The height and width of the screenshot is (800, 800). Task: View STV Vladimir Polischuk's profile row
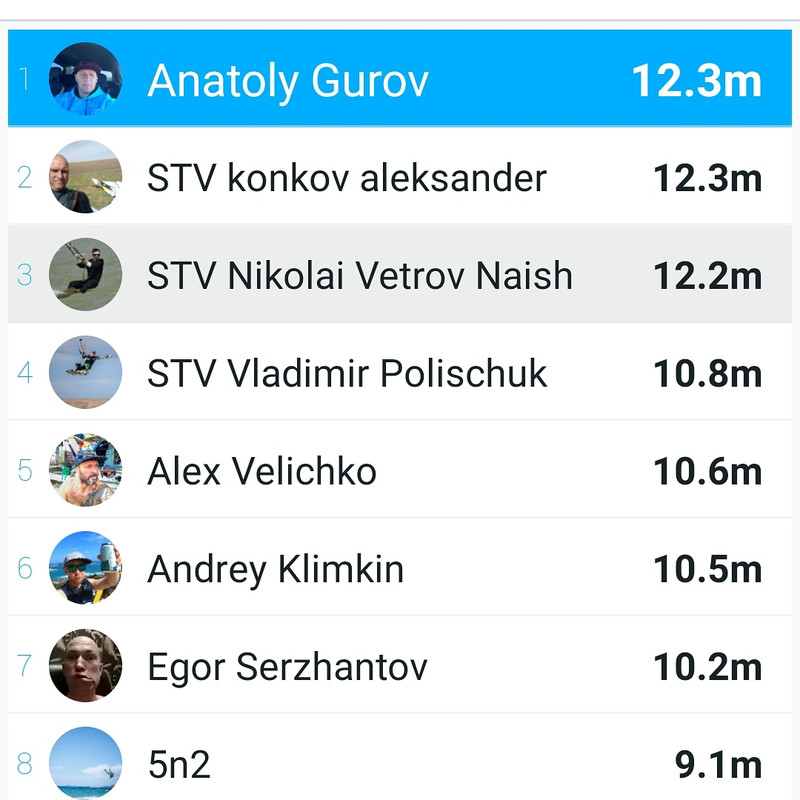[347, 373]
